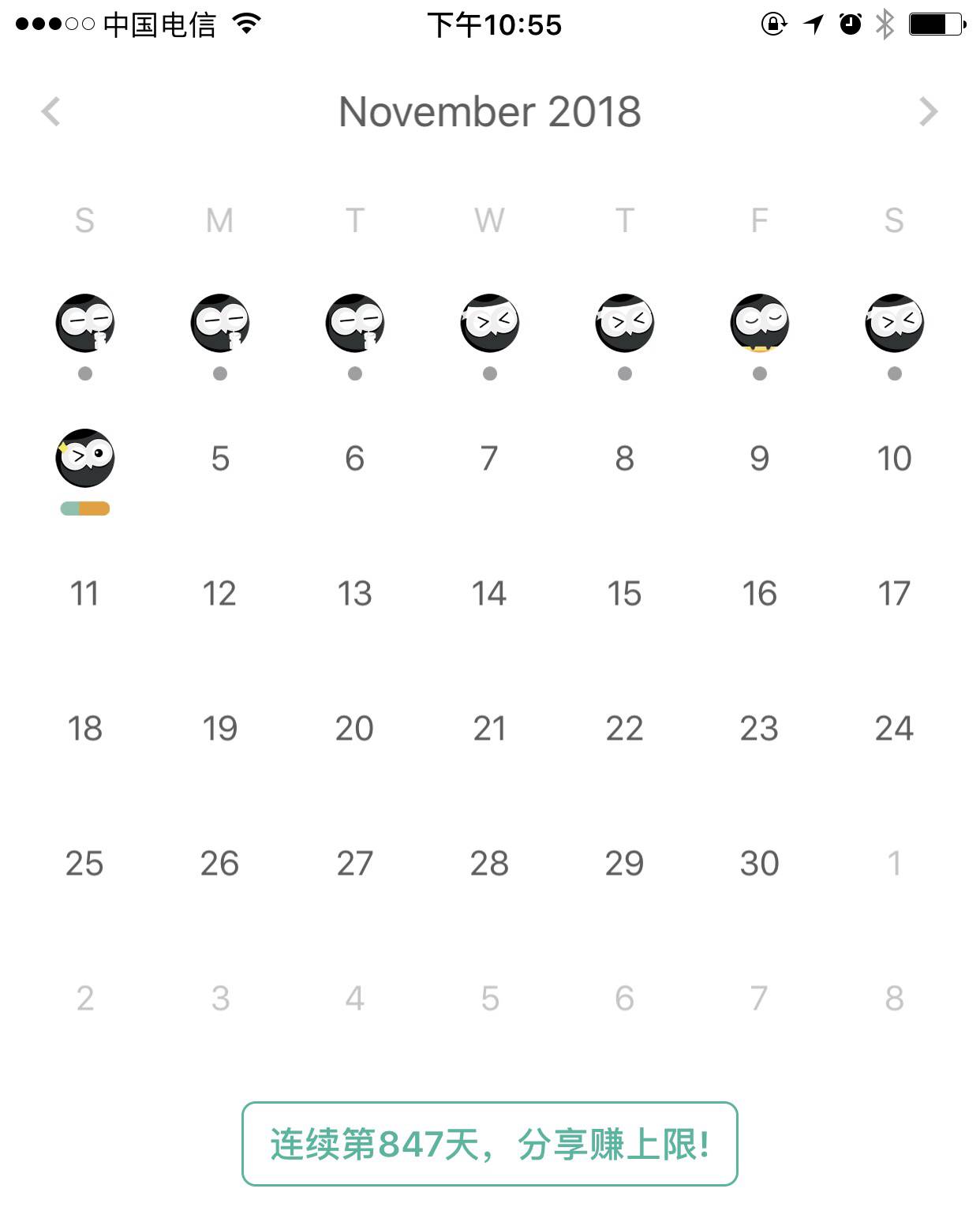Choose November 8

[624, 459]
